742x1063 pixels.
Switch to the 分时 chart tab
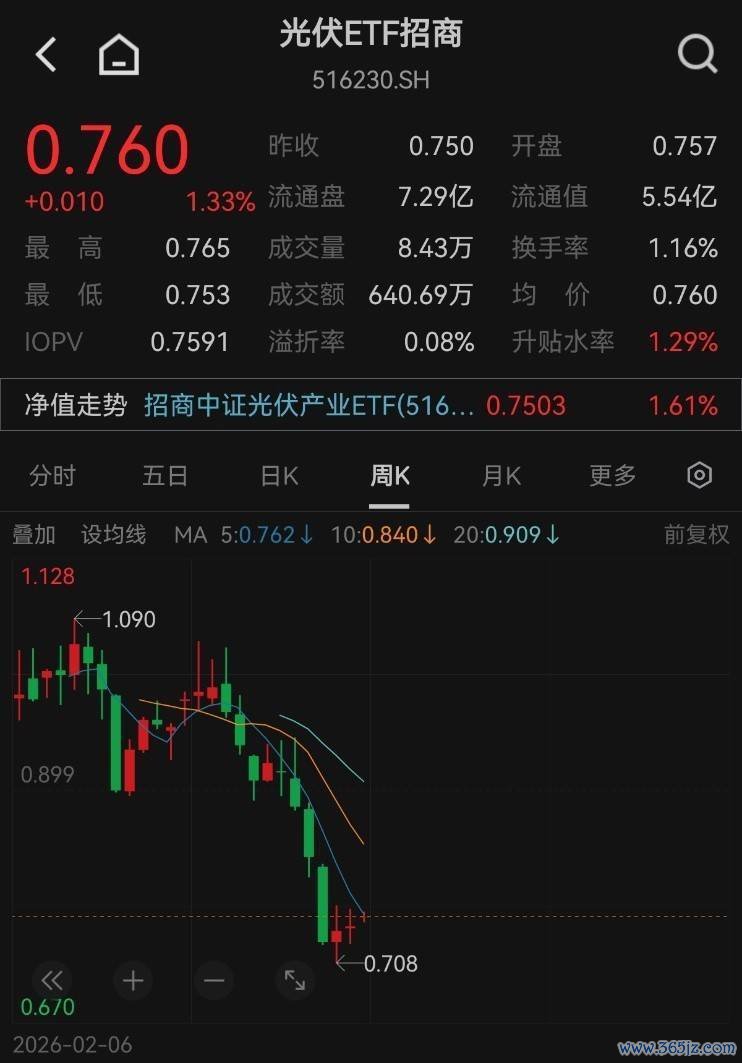click(52, 475)
